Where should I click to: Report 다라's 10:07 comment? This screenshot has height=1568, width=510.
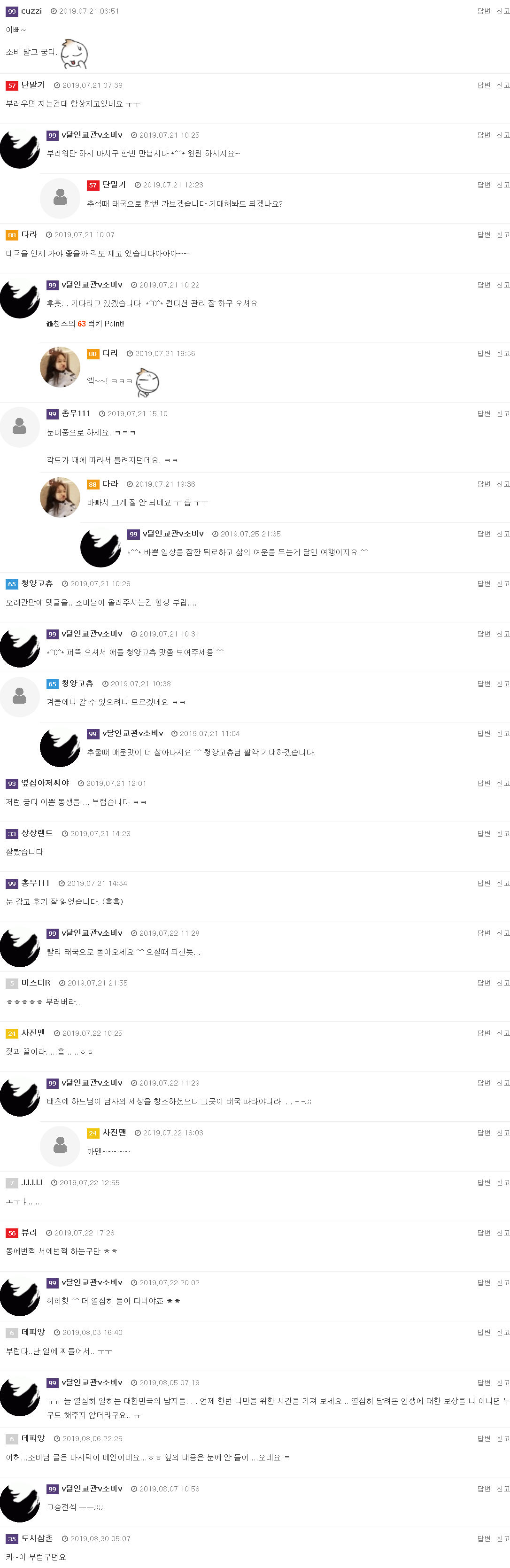click(x=502, y=235)
